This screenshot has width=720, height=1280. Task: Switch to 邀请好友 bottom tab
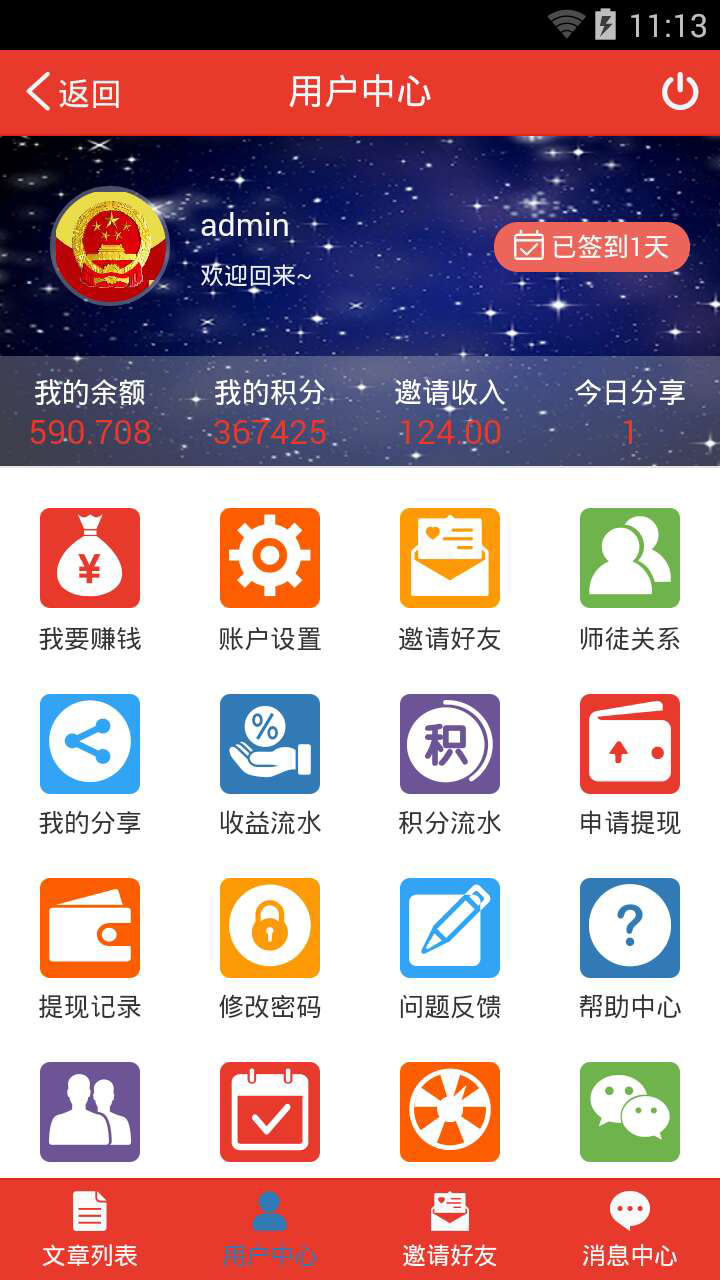point(450,1229)
